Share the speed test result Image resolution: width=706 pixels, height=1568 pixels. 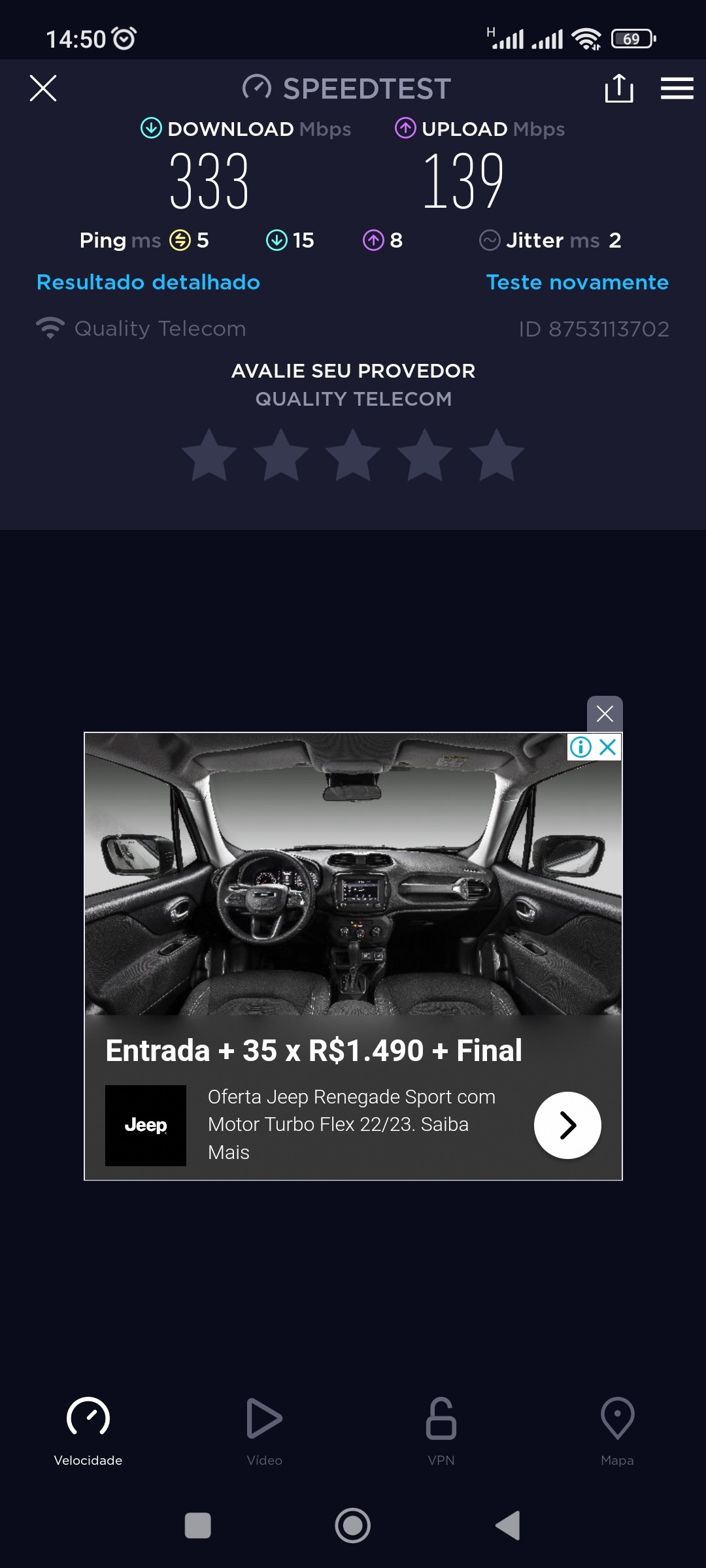[618, 88]
